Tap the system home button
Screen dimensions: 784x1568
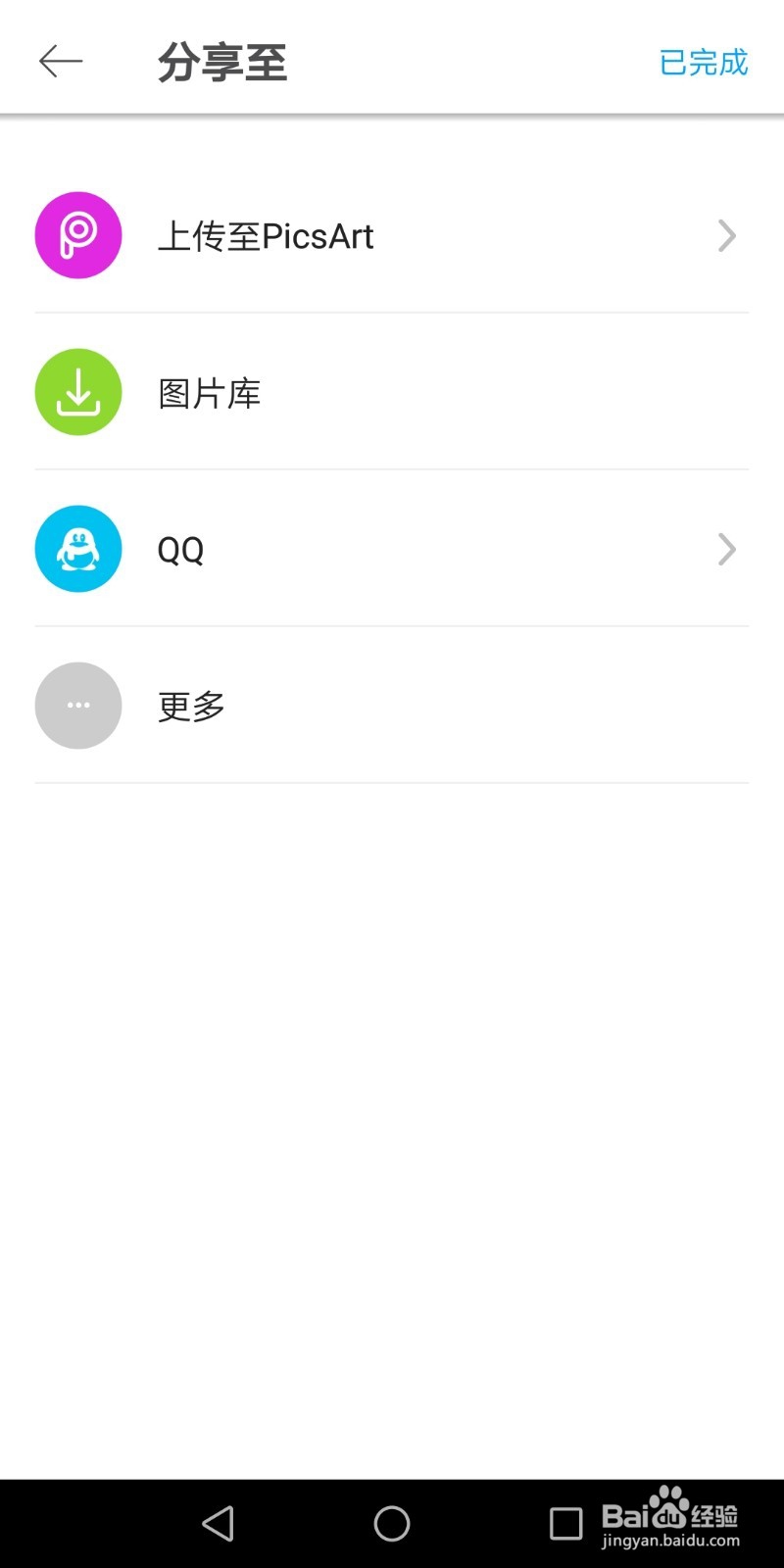click(392, 1523)
